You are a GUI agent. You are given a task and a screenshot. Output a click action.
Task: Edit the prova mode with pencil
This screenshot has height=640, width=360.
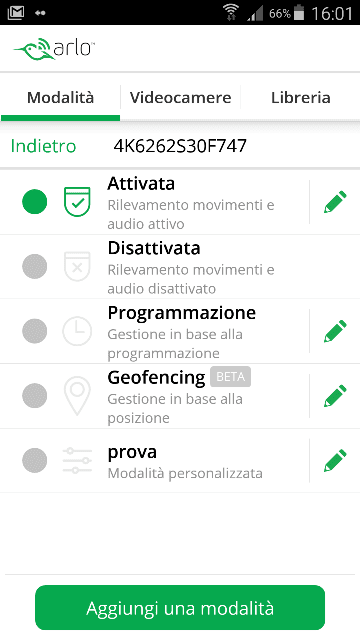click(x=335, y=460)
